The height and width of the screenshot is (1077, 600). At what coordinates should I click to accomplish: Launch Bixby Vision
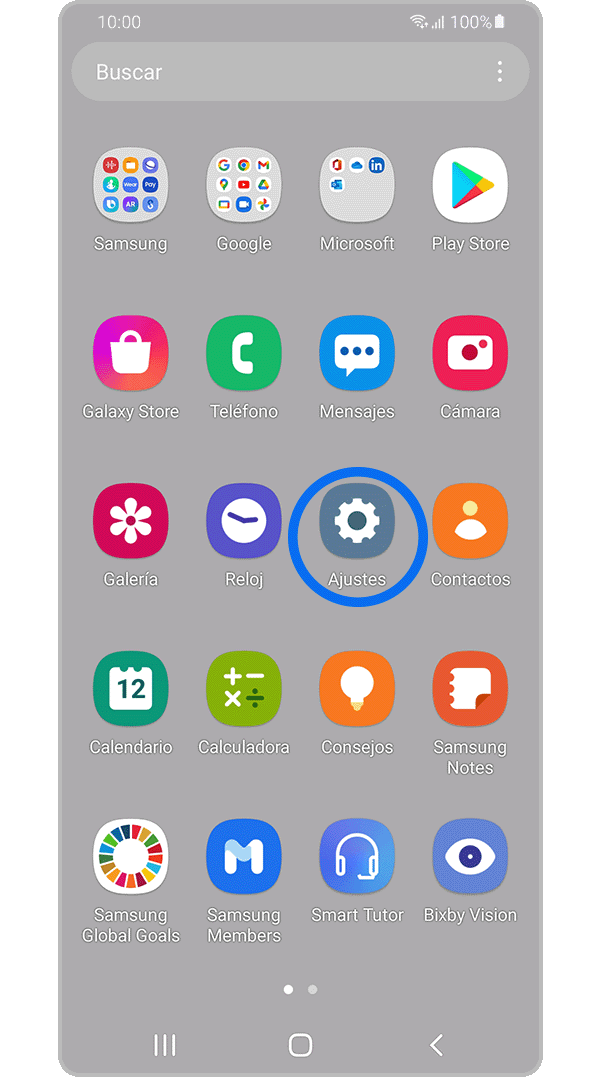[x=470, y=857]
